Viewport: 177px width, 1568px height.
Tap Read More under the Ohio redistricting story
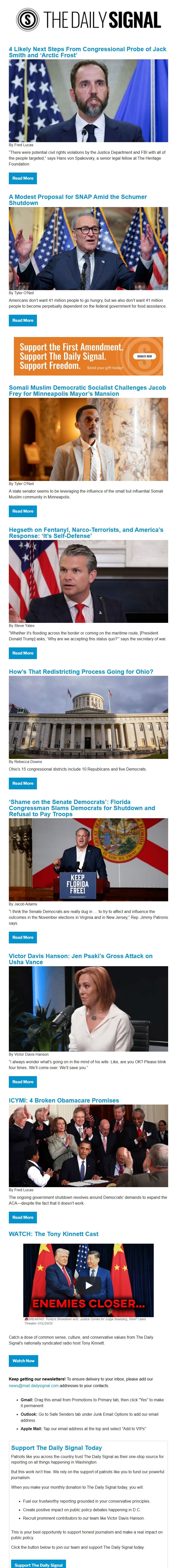coord(23,783)
